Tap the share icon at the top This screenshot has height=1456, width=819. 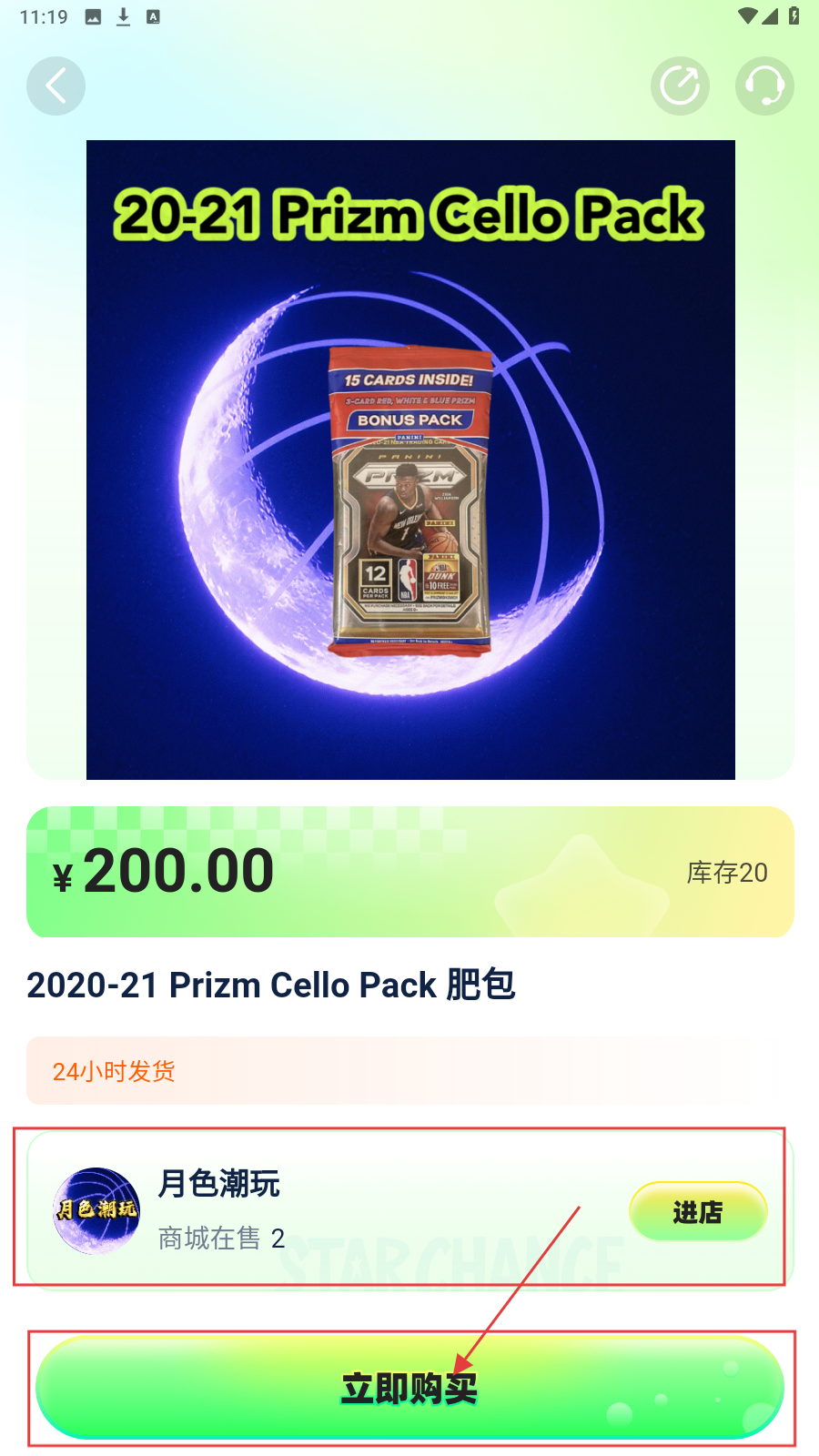pos(680,86)
